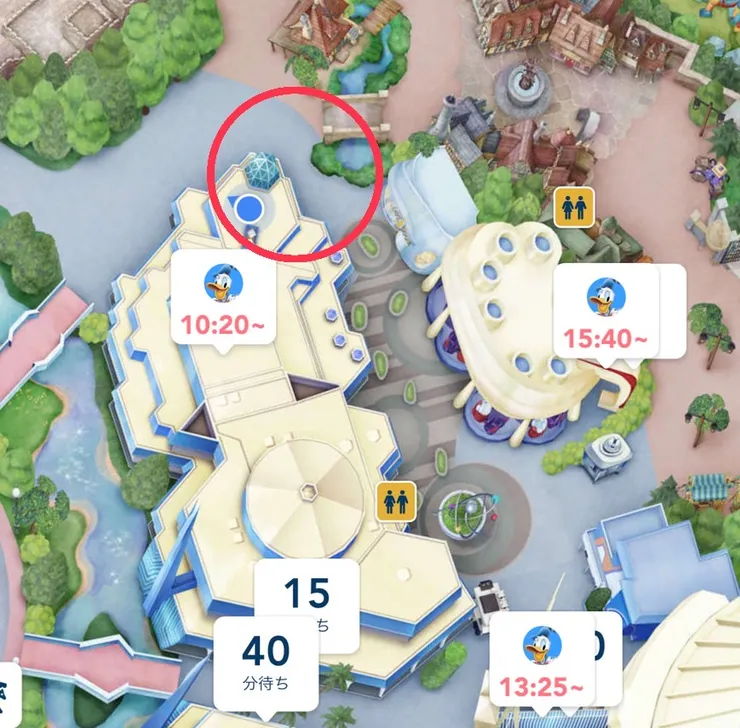Image resolution: width=740 pixels, height=728 pixels.
Task: Open the Donald marker showing 10:20~
Action: [224, 299]
